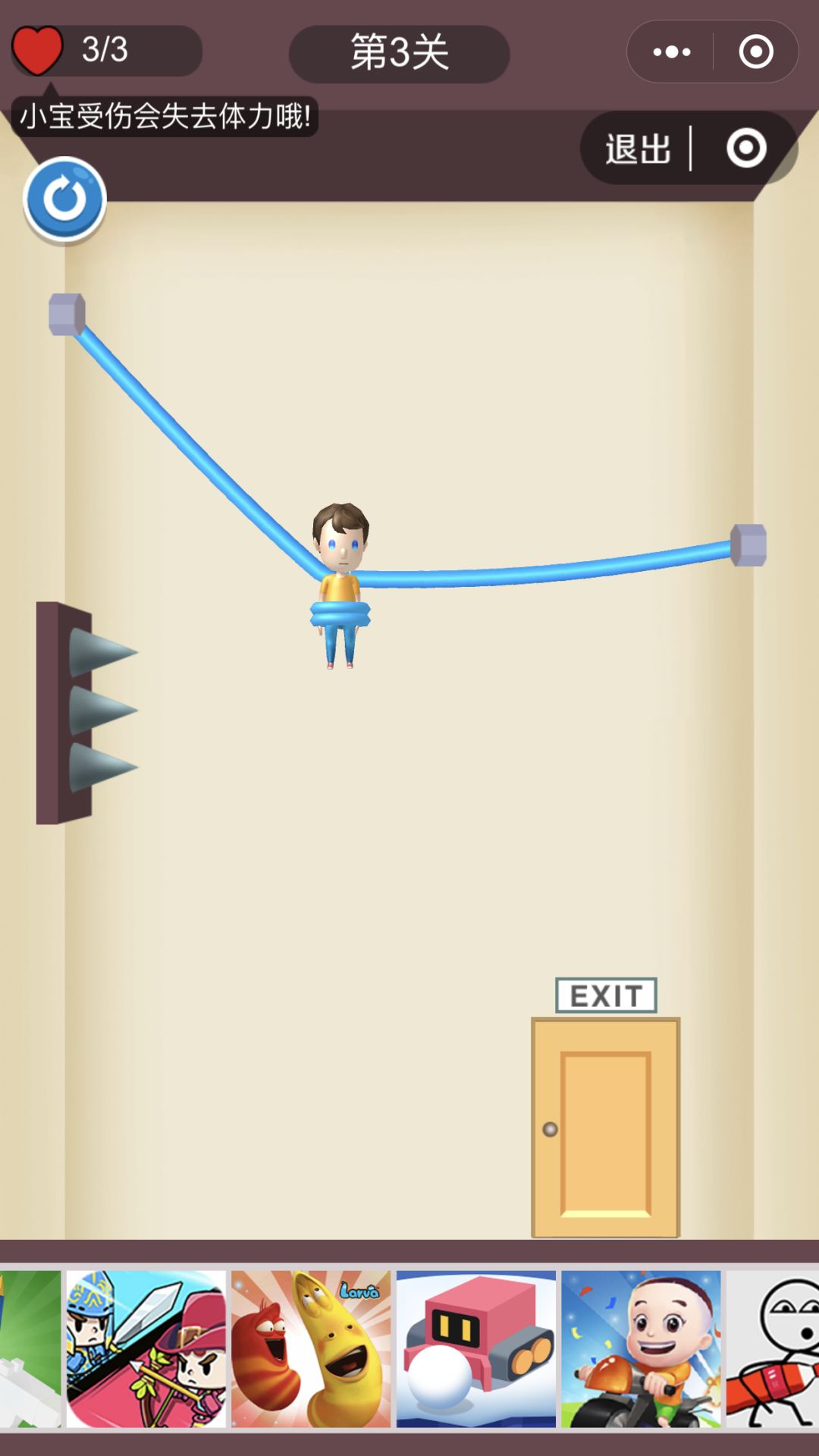Image resolution: width=819 pixels, height=1456 pixels.
Task: Tap the 退出 exit button
Action: coord(638,149)
